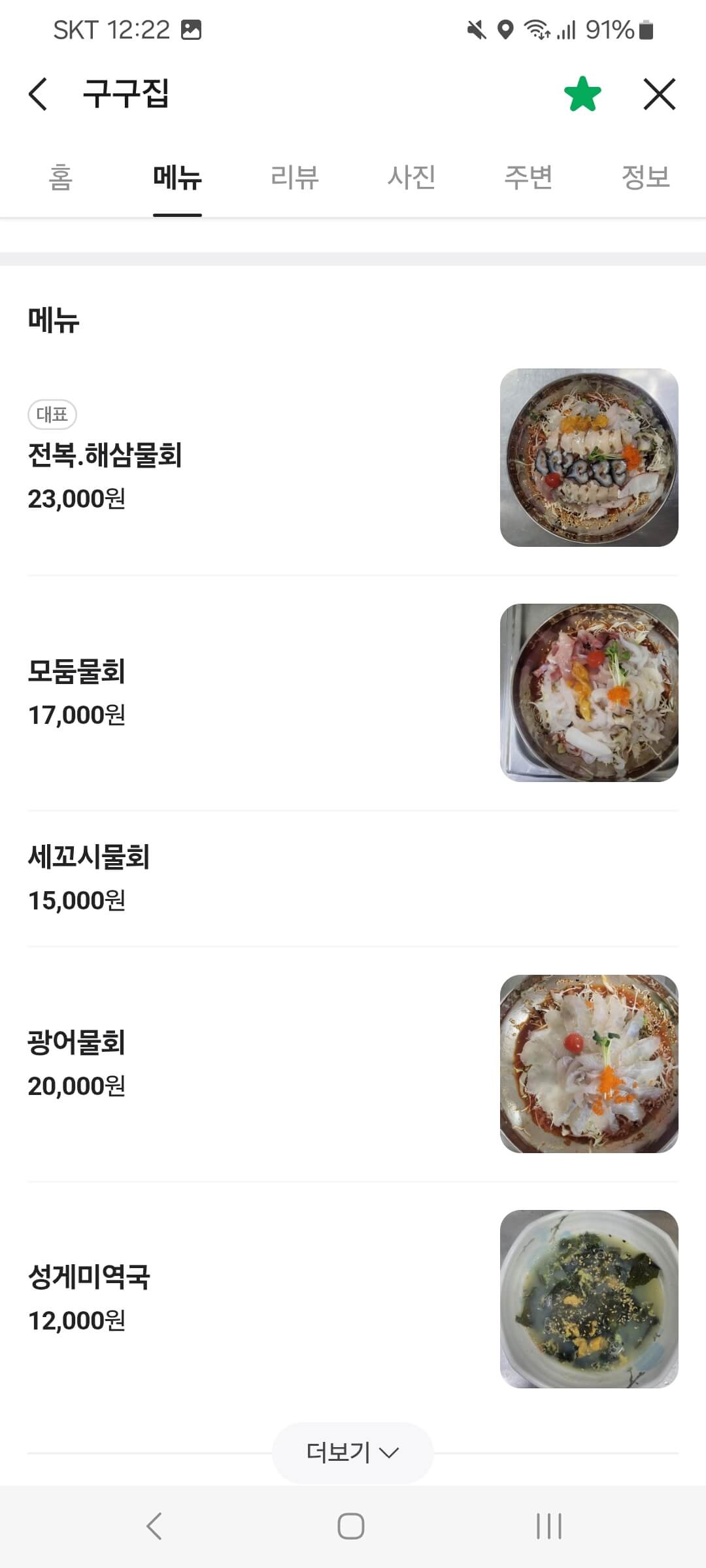706x1568 pixels.
Task: Open the 세꼬시물회 menu item
Action: tap(353, 878)
